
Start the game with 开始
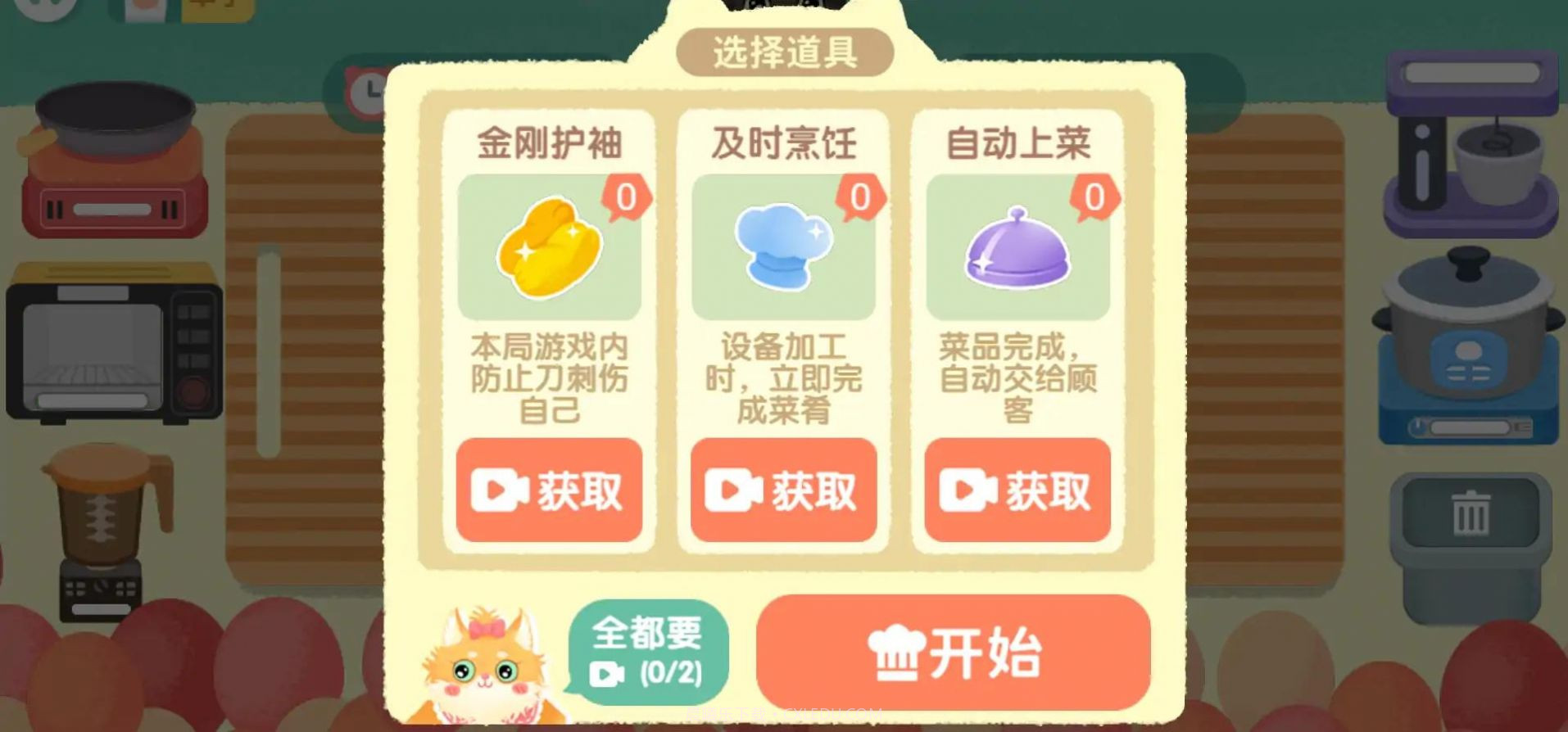953,653
